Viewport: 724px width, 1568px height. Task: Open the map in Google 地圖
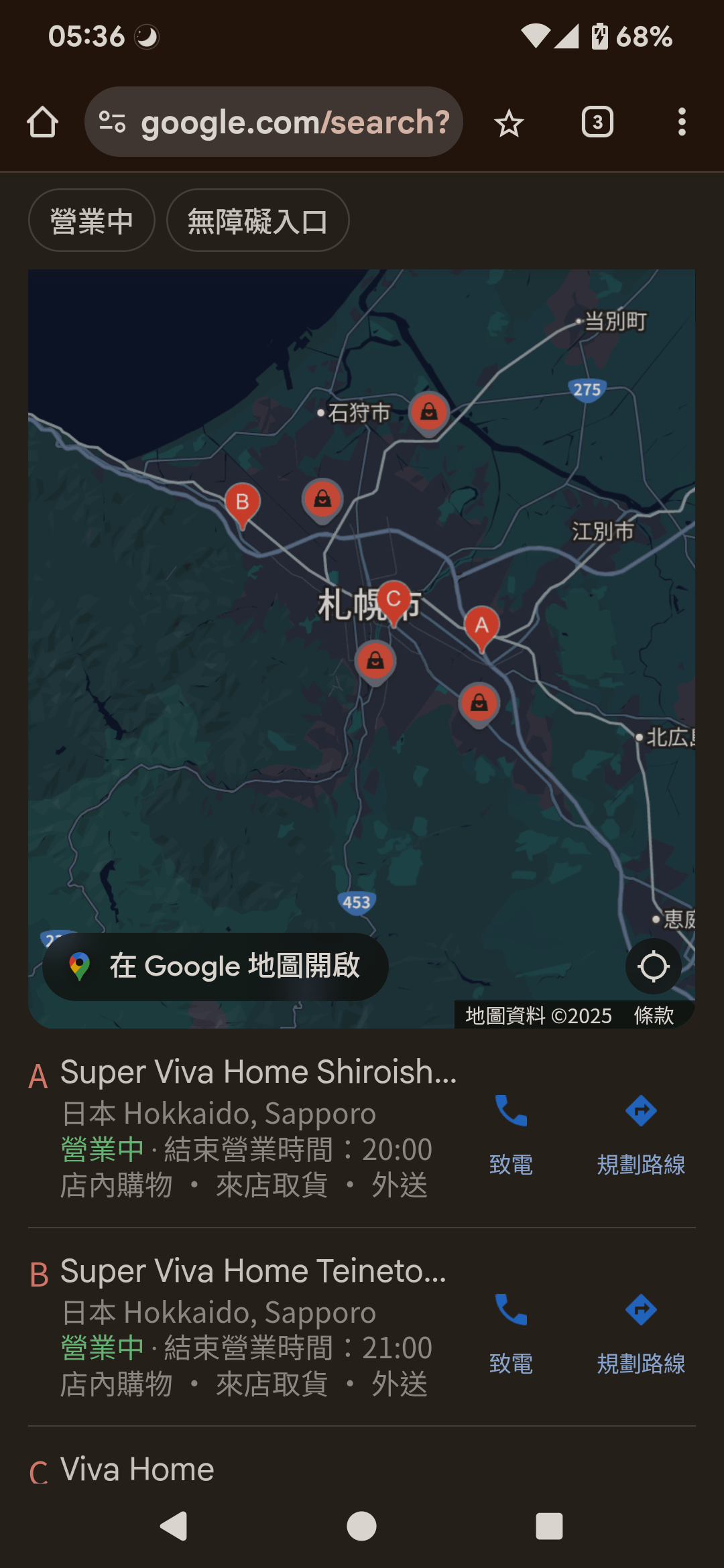216,966
